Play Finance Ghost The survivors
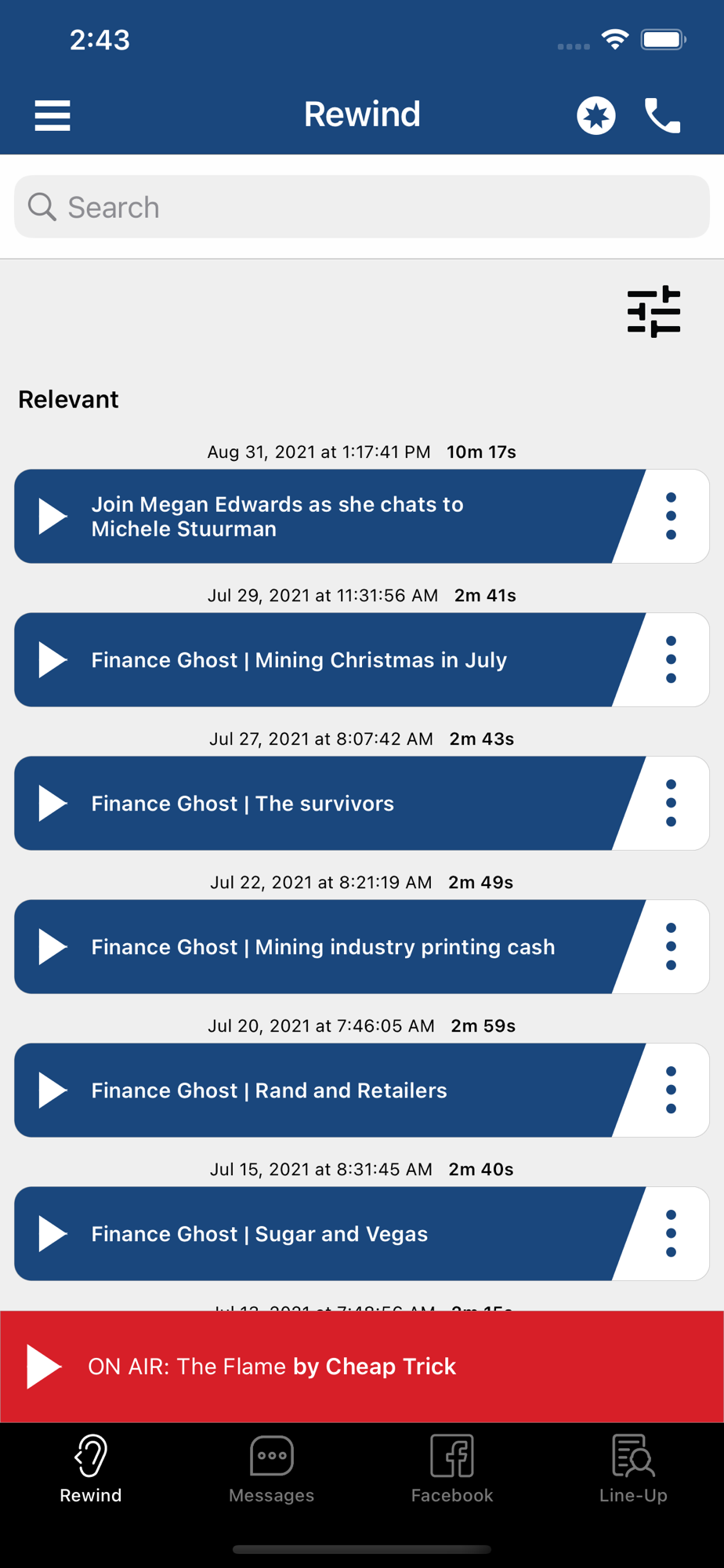Screen dimensions: 724x1568 click(53, 803)
